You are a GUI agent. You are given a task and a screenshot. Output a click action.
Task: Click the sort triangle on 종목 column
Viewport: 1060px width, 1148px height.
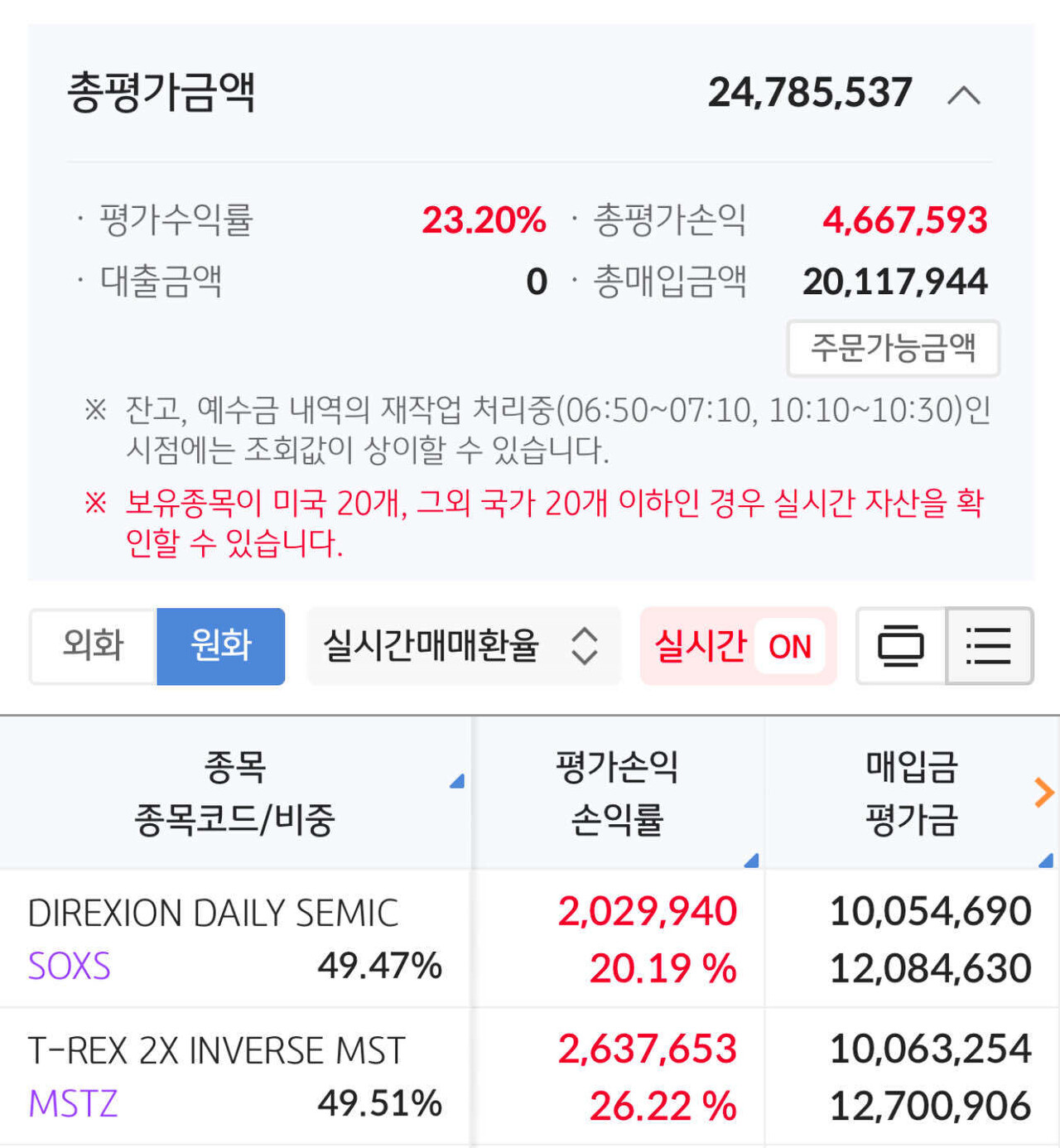coord(458,782)
